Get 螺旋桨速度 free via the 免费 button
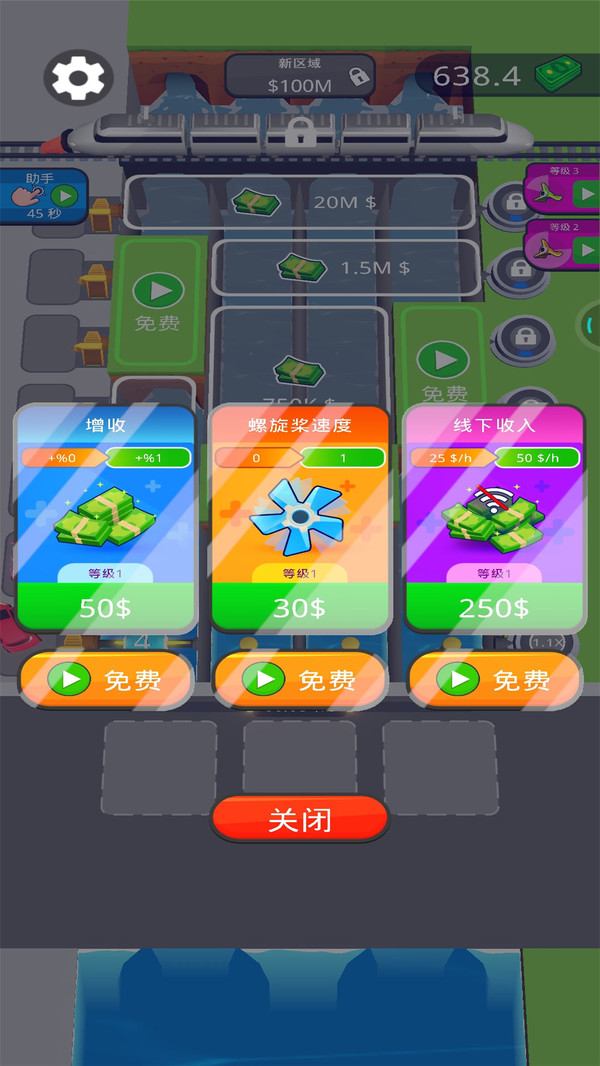This screenshot has height=1066, width=600. click(300, 680)
